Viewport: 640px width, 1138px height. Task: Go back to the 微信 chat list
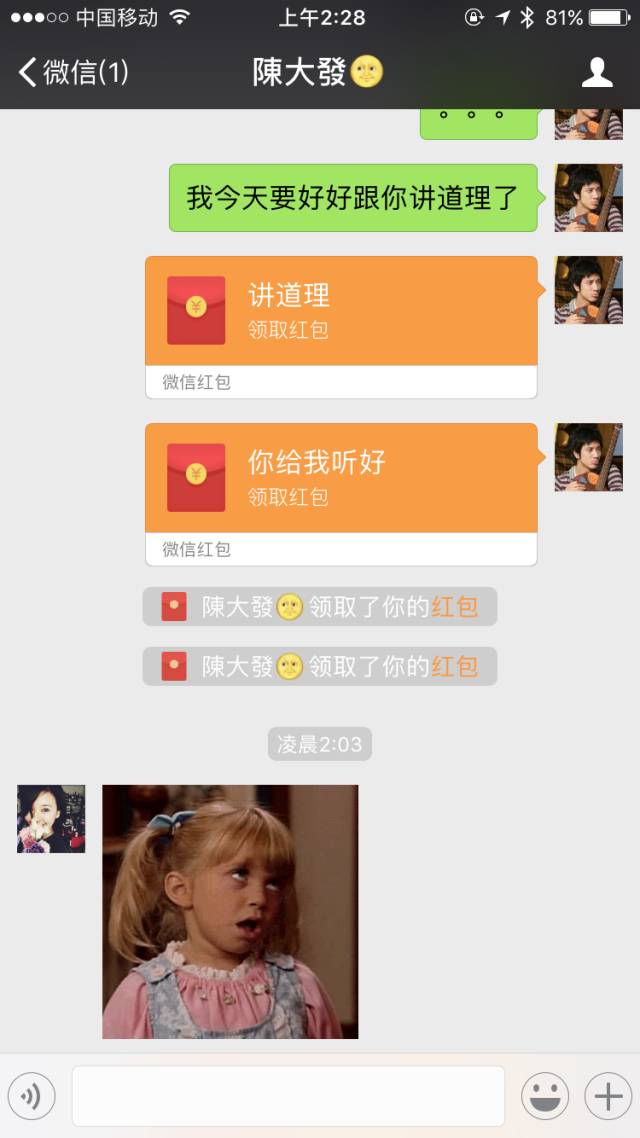[70, 72]
